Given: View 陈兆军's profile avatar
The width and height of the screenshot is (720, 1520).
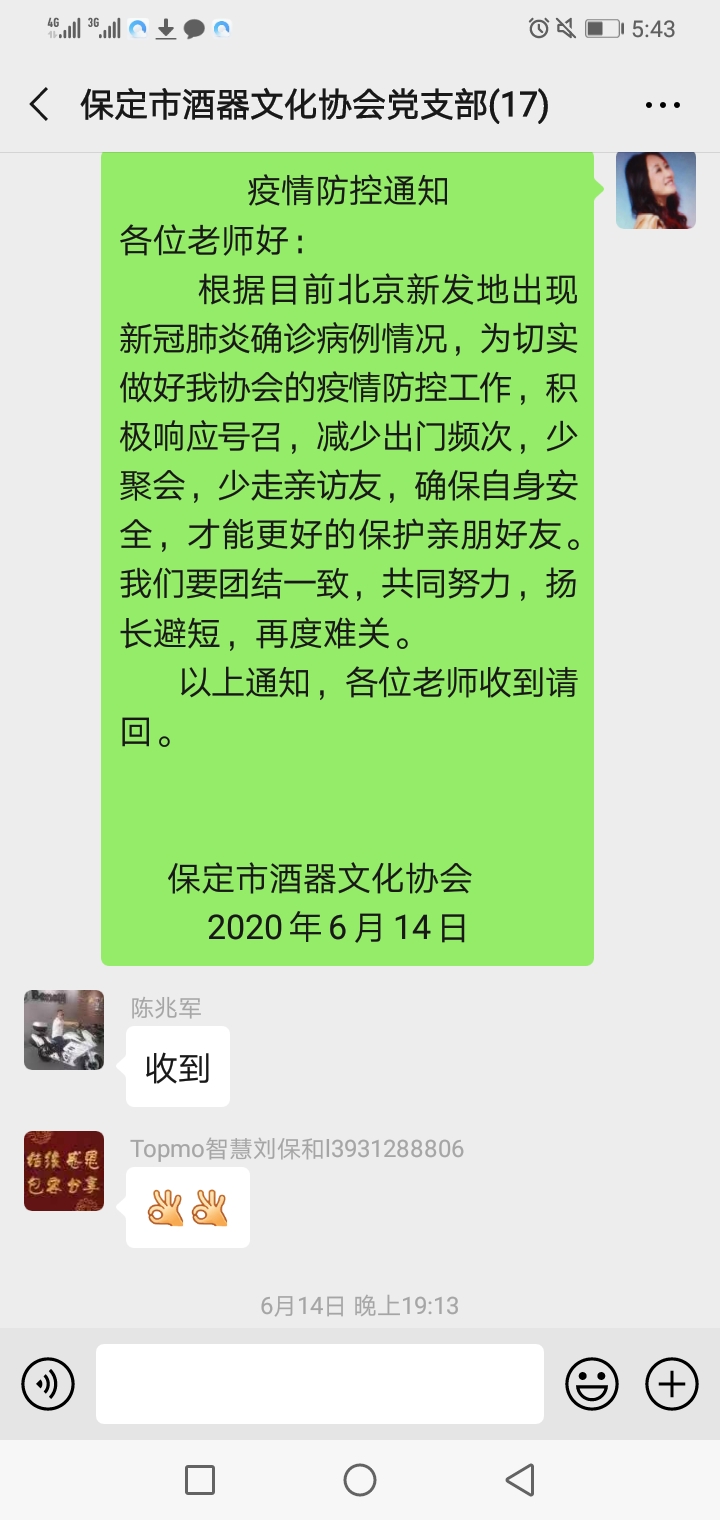Looking at the screenshot, I should click(64, 1030).
